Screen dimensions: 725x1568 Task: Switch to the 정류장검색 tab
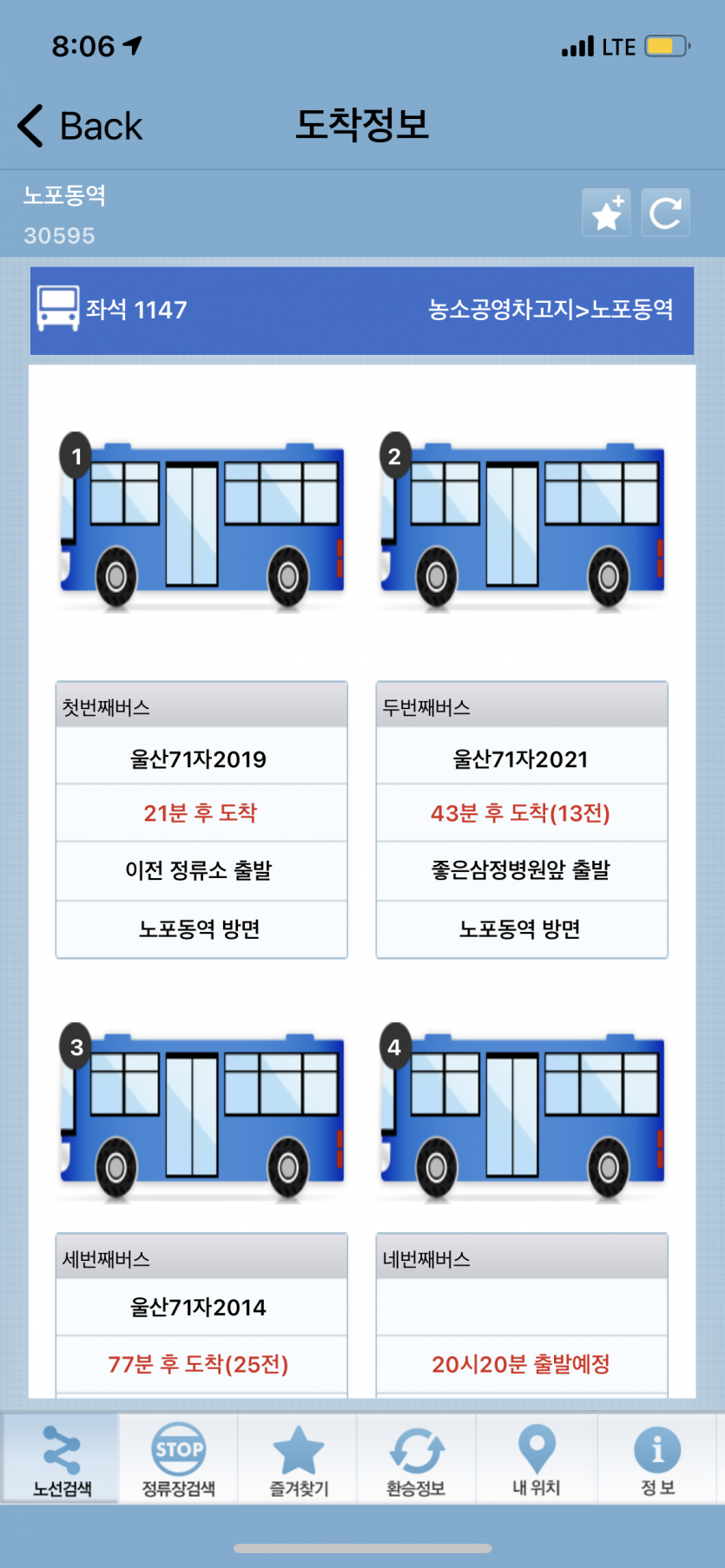[x=179, y=1460]
